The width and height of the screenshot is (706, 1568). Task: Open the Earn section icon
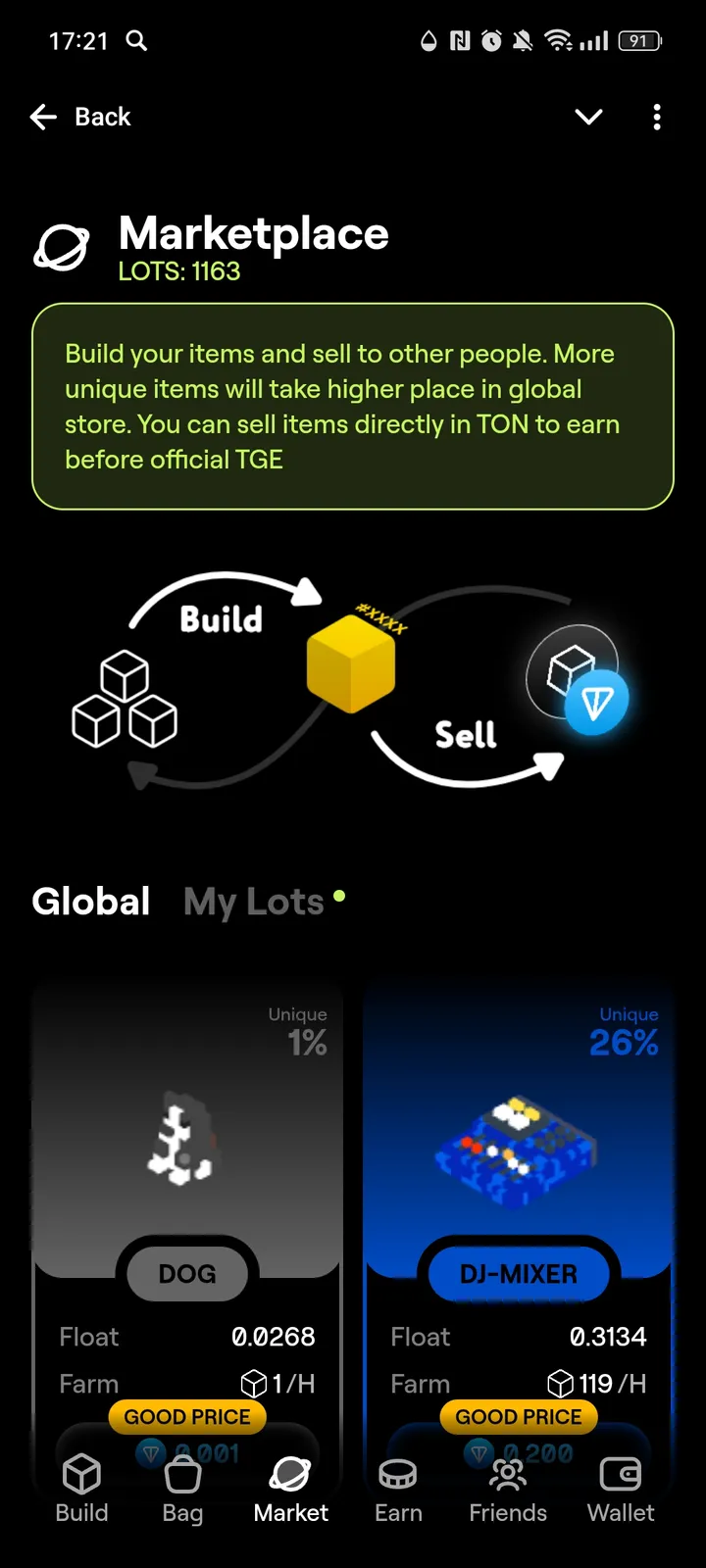coord(398,1472)
